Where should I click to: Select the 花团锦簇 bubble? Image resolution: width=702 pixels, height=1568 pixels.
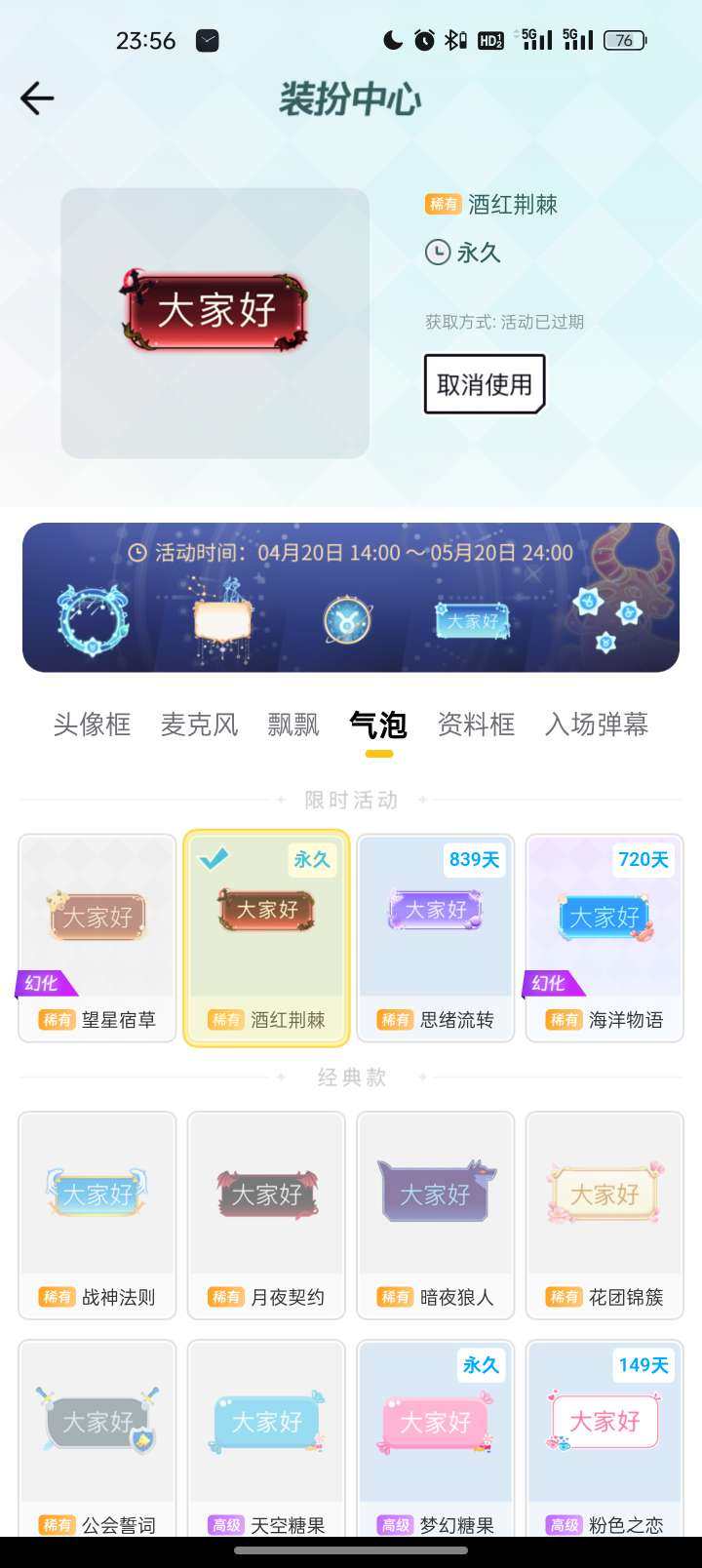coord(604,1215)
